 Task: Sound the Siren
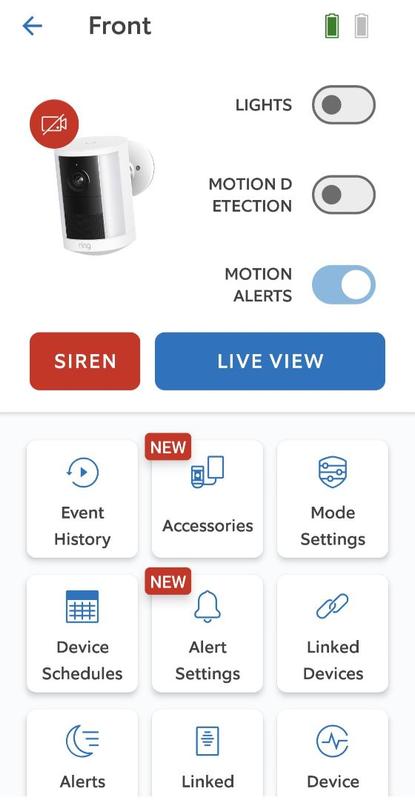(x=85, y=361)
